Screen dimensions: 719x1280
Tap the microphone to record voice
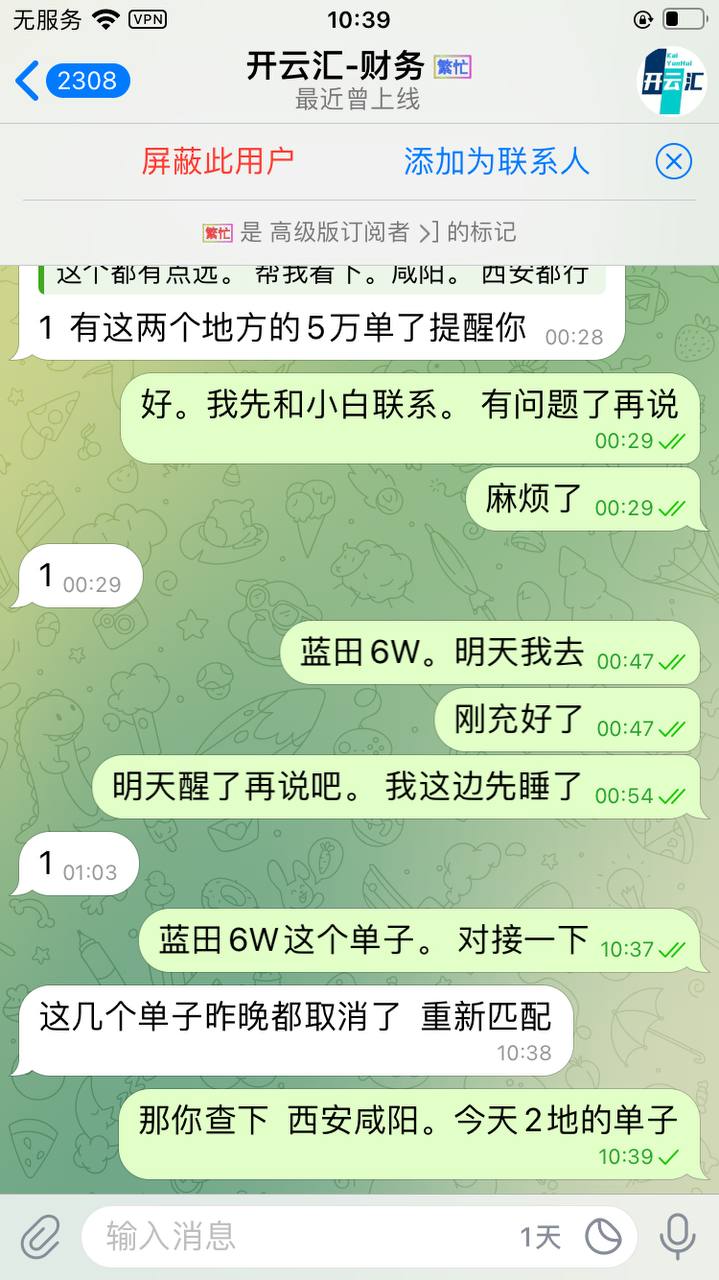point(677,1237)
